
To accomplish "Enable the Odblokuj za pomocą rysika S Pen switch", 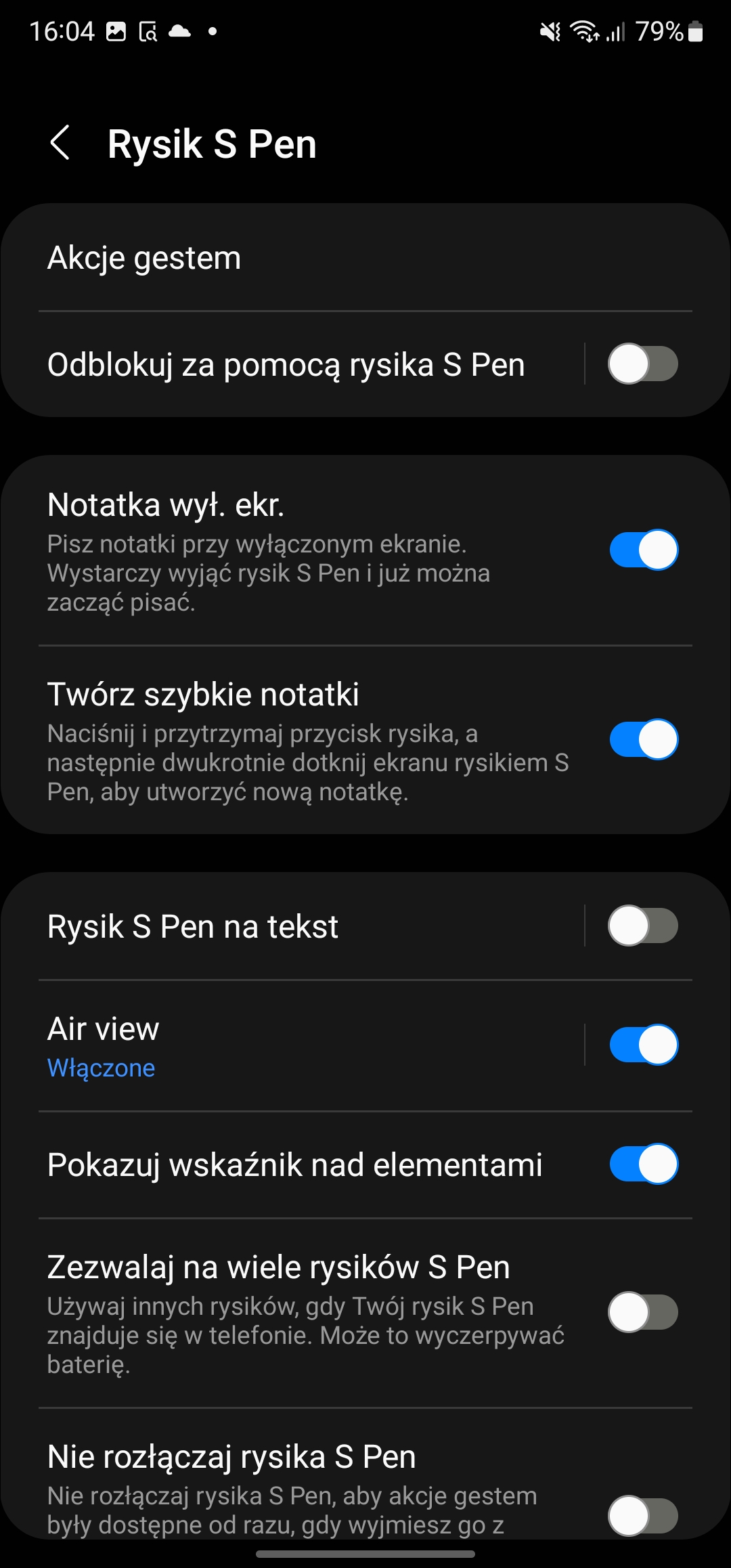I will click(x=643, y=364).
